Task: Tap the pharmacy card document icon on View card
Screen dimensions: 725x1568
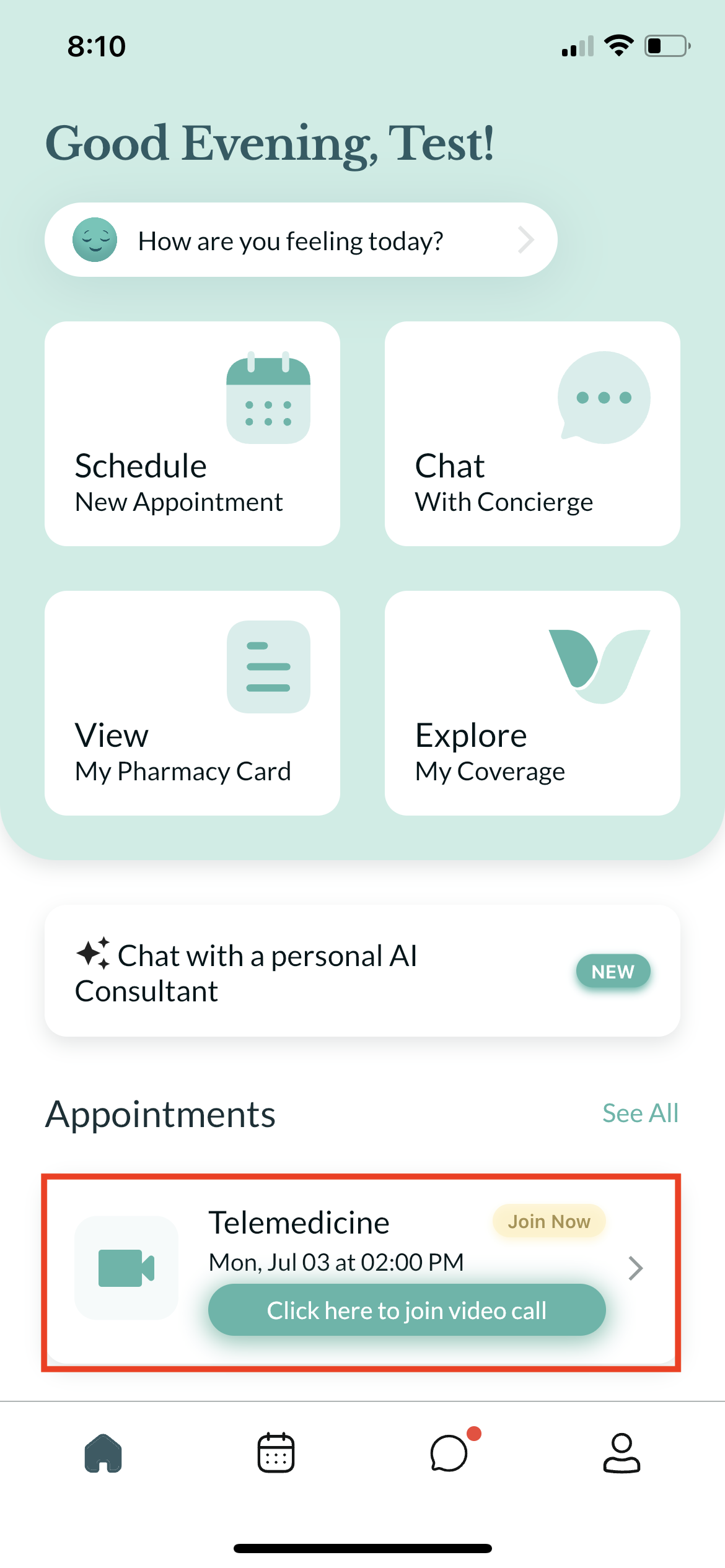Action: tap(269, 668)
